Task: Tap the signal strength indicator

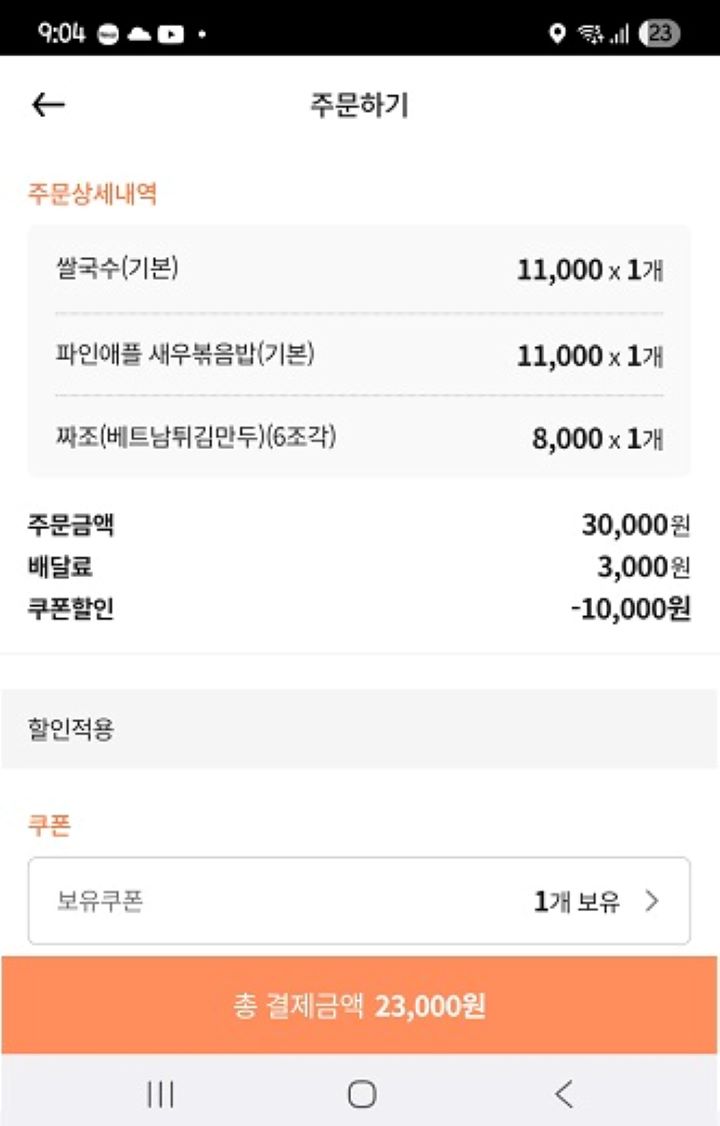Action: coord(620,33)
